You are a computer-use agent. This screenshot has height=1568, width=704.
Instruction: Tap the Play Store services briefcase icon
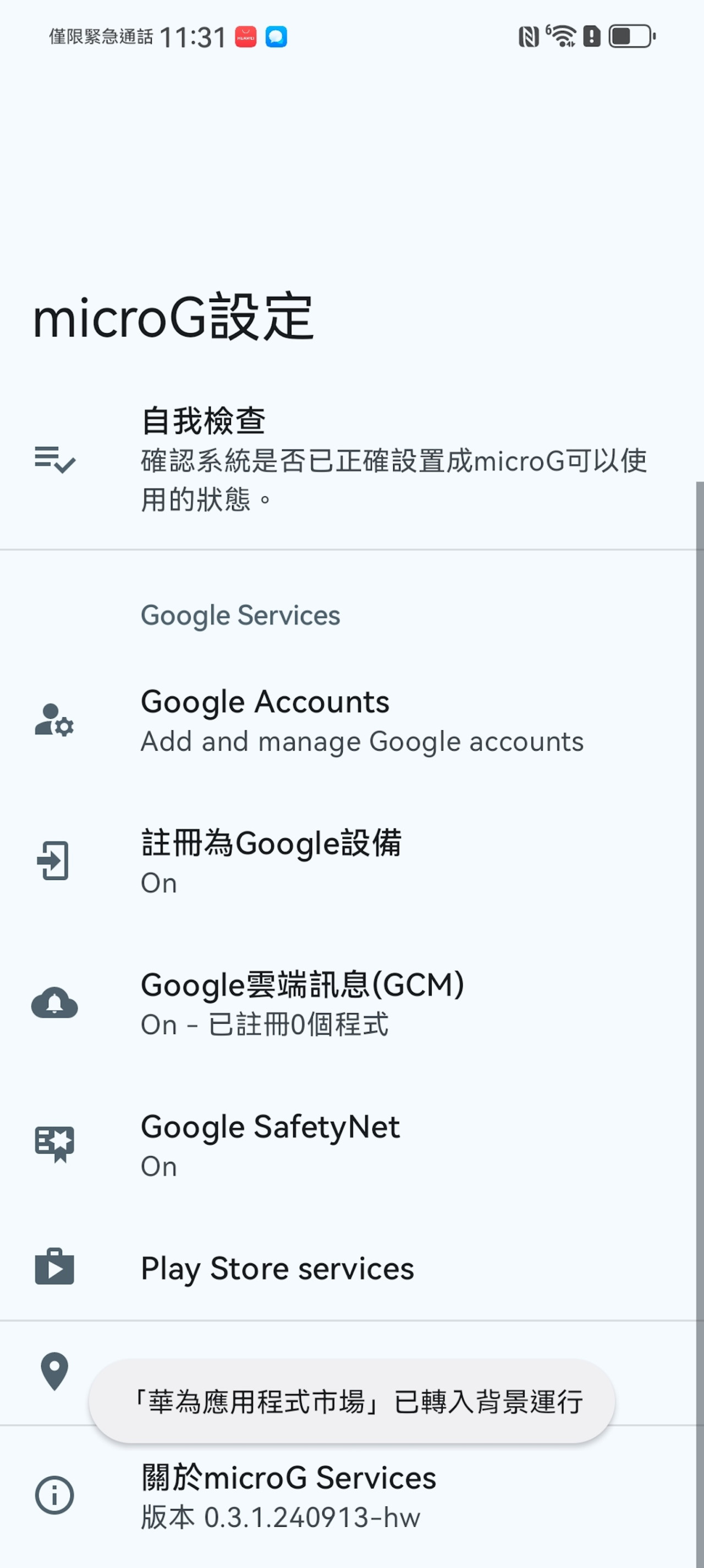53,1267
